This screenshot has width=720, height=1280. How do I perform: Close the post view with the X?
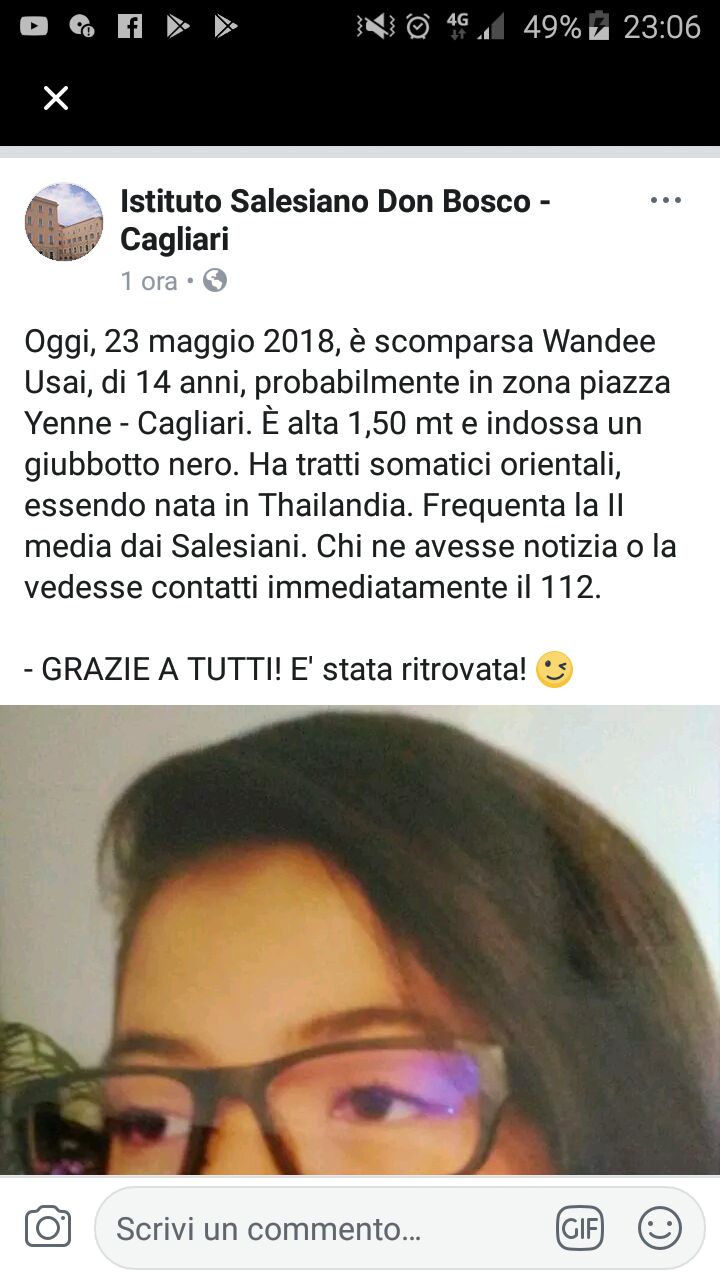(x=56, y=98)
